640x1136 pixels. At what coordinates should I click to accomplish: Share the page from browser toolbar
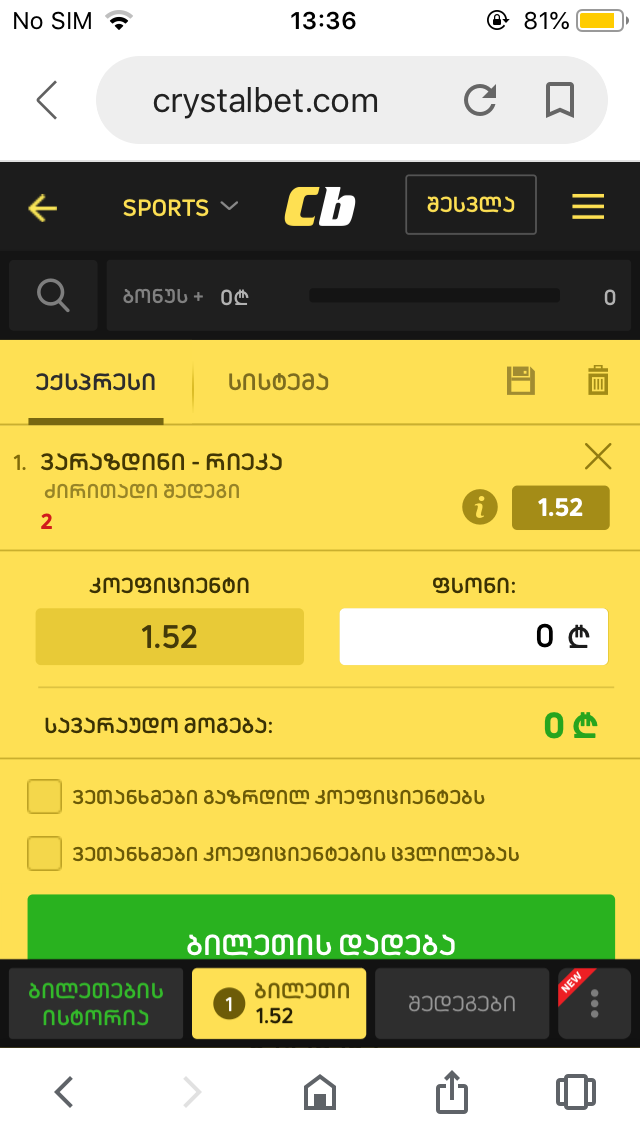(452, 1092)
